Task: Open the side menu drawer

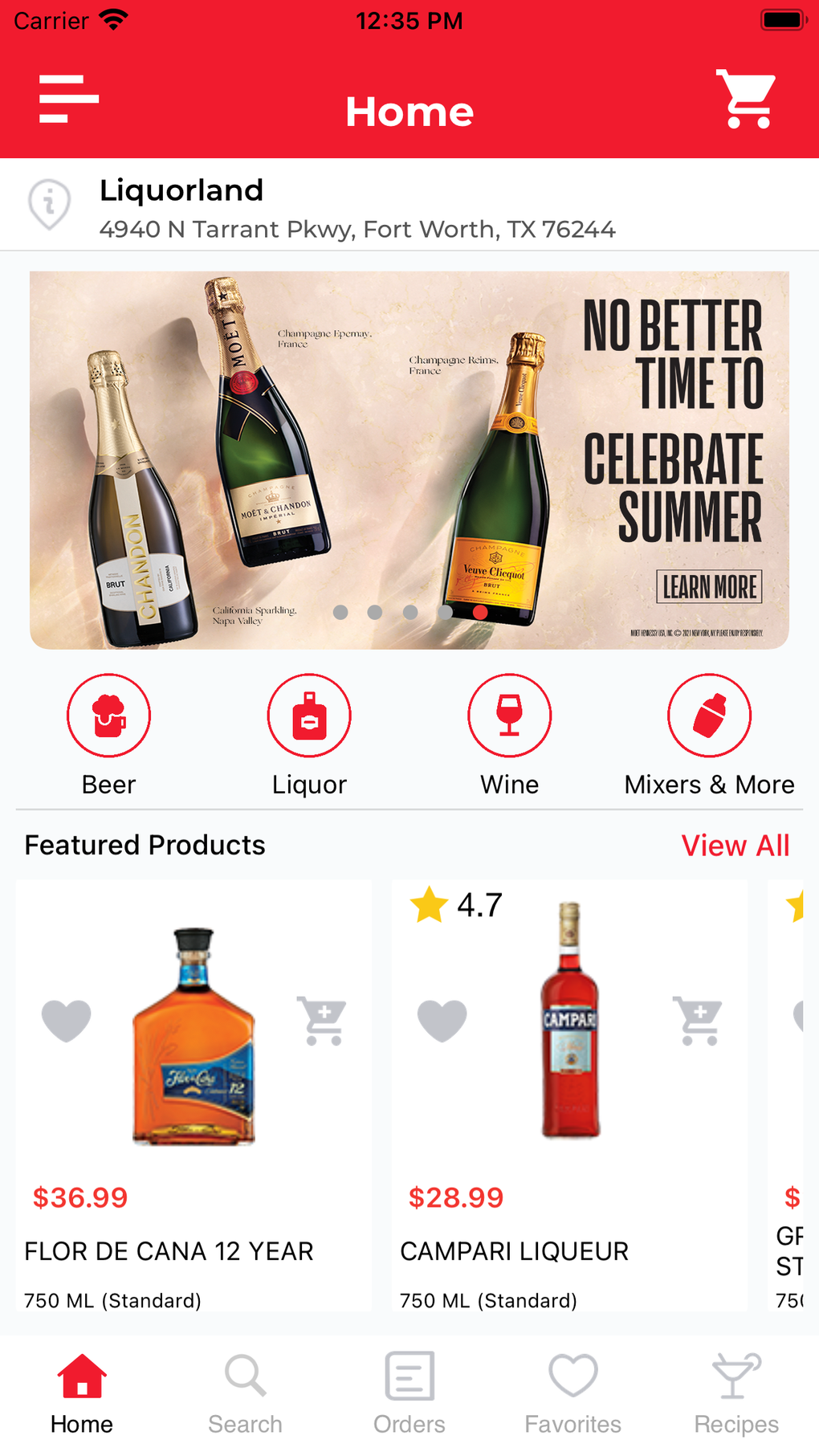Action: pyautogui.click(x=69, y=100)
